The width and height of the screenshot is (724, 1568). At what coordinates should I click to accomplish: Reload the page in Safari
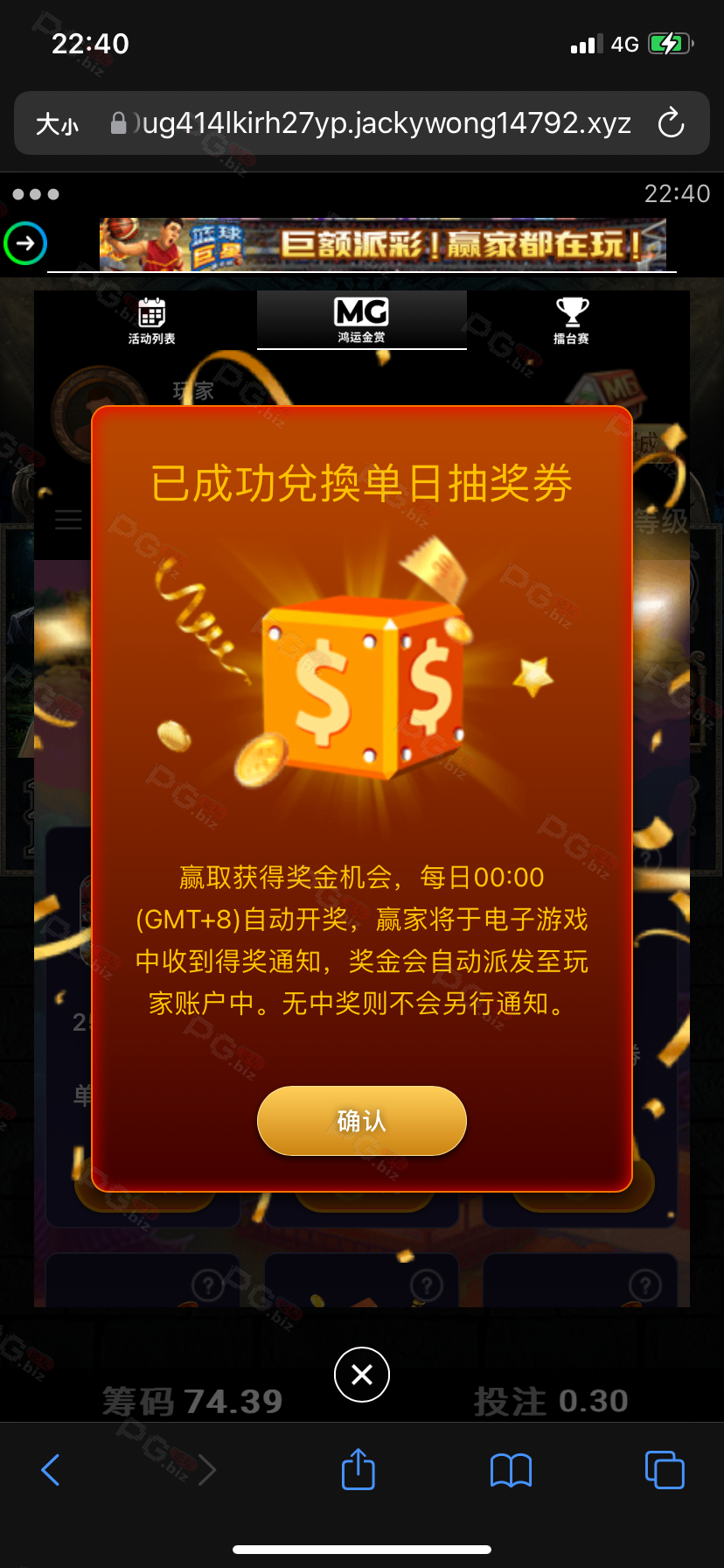(671, 123)
